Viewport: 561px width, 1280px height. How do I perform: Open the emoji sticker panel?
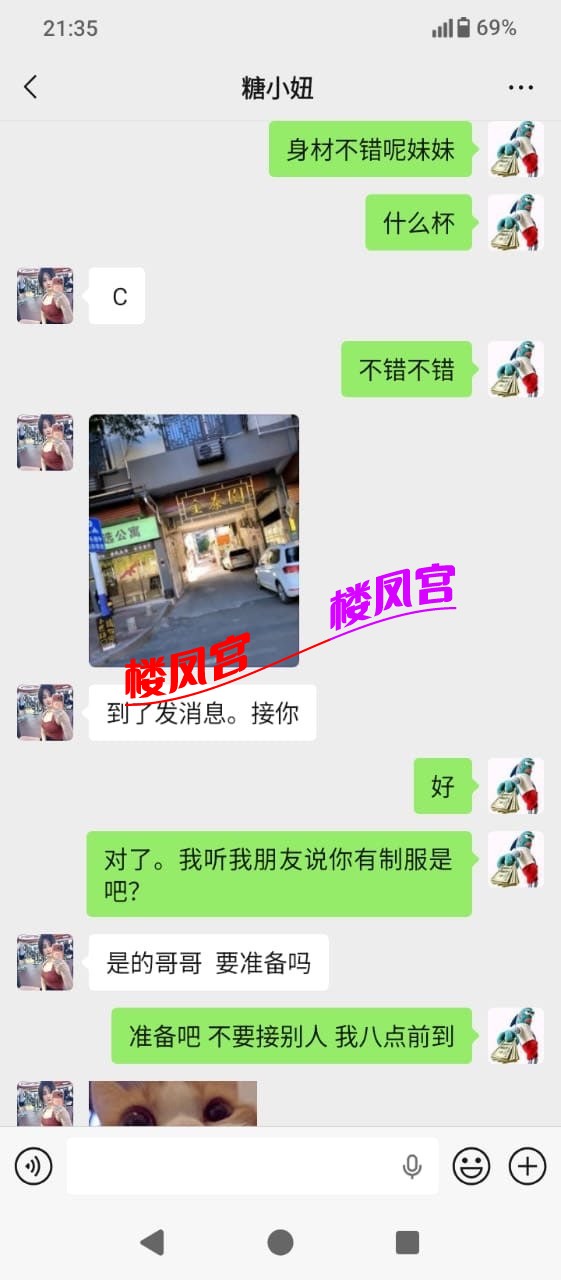click(x=471, y=1165)
